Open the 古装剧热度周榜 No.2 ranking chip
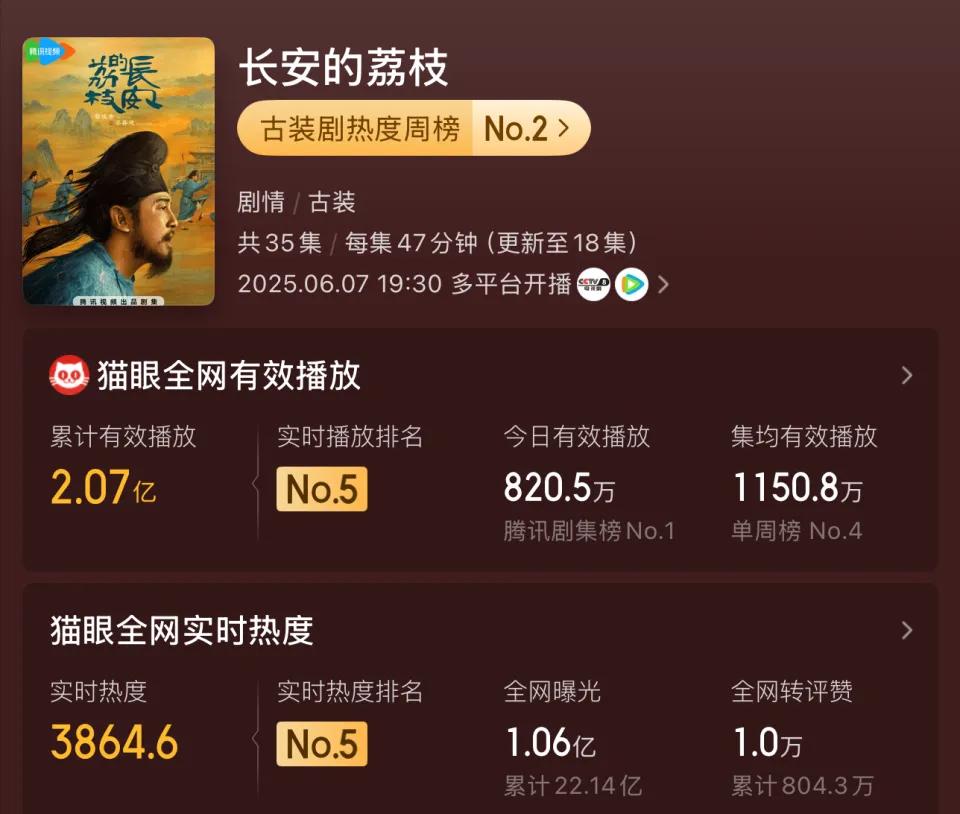 point(413,128)
